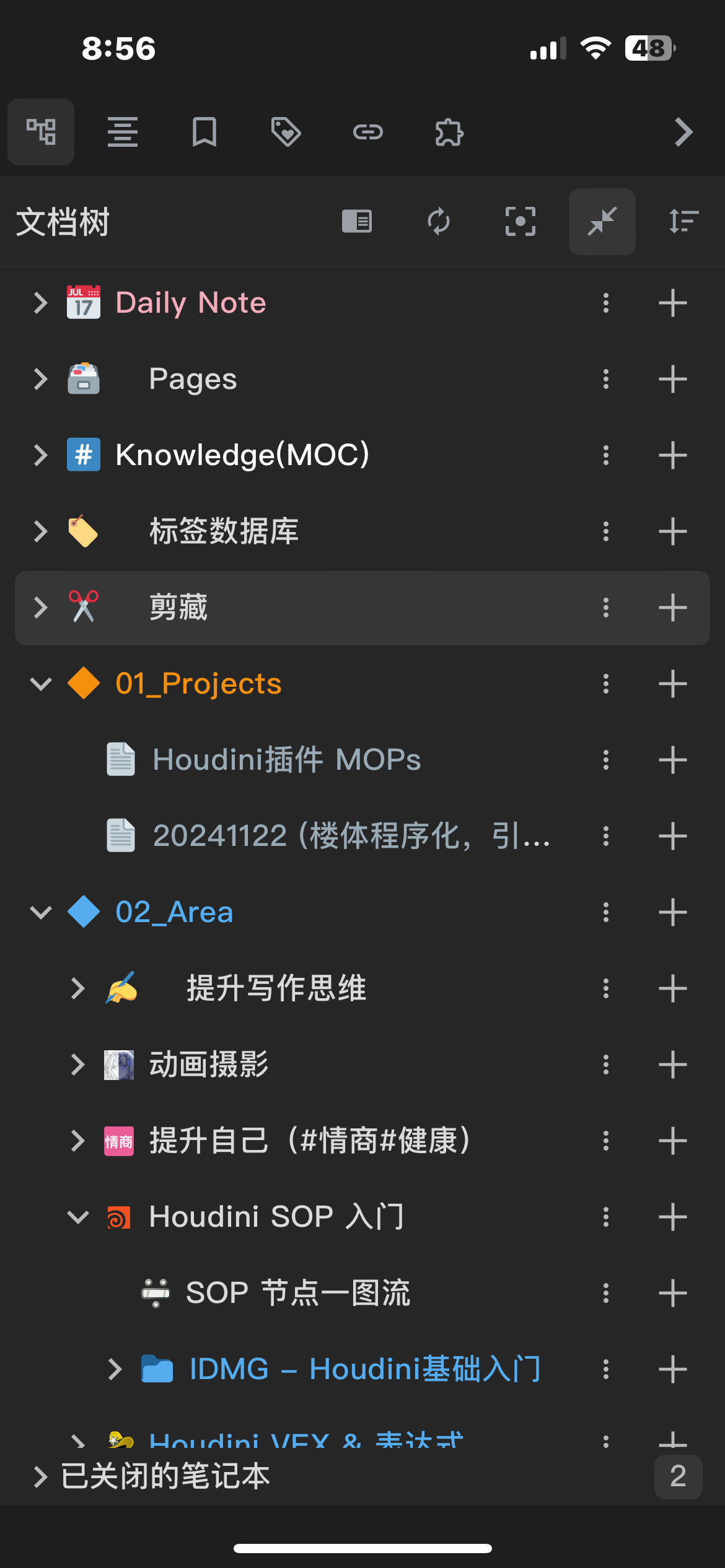Create a new document under Knowledge(MOC)
Viewport: 725px width, 1568px height.
[673, 455]
